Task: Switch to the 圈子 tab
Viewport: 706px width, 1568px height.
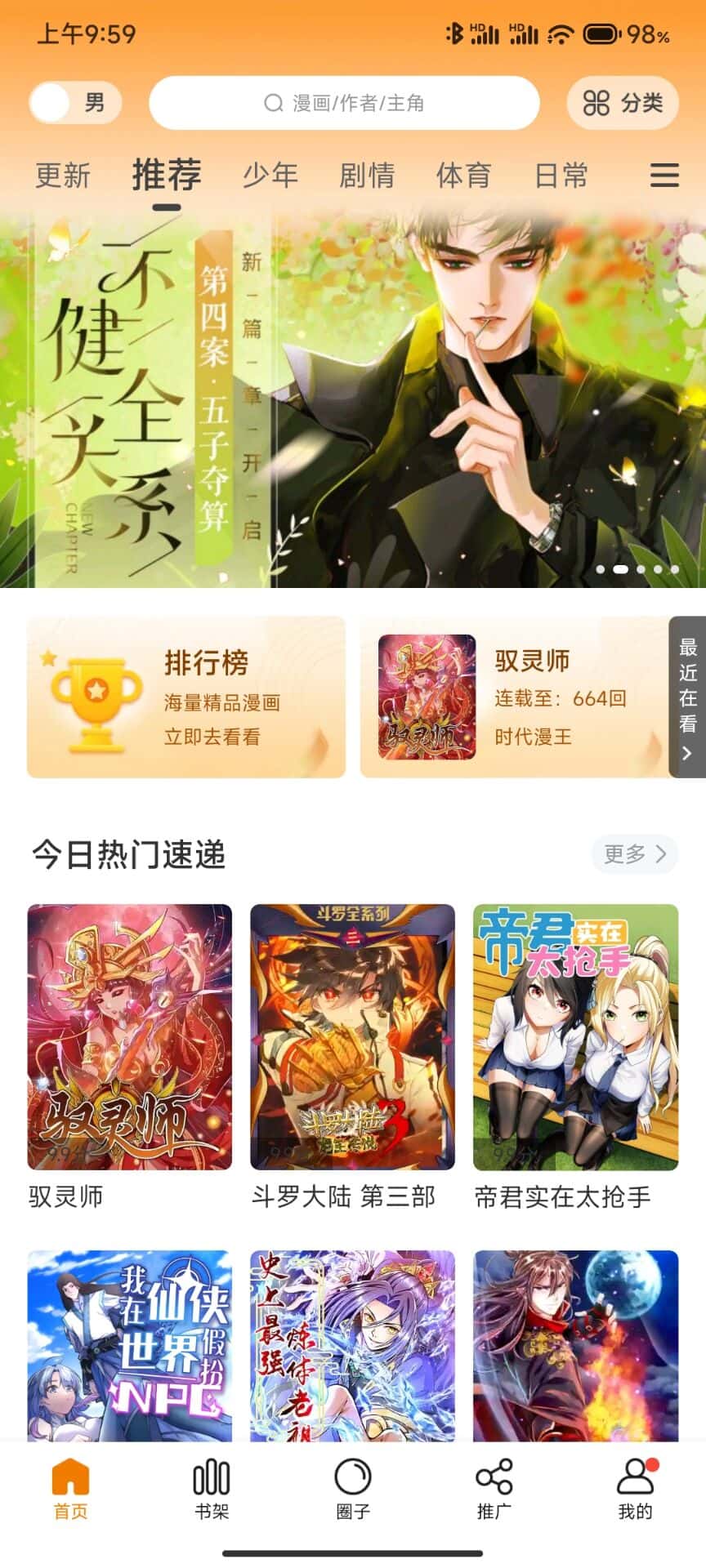Action: (x=353, y=1490)
